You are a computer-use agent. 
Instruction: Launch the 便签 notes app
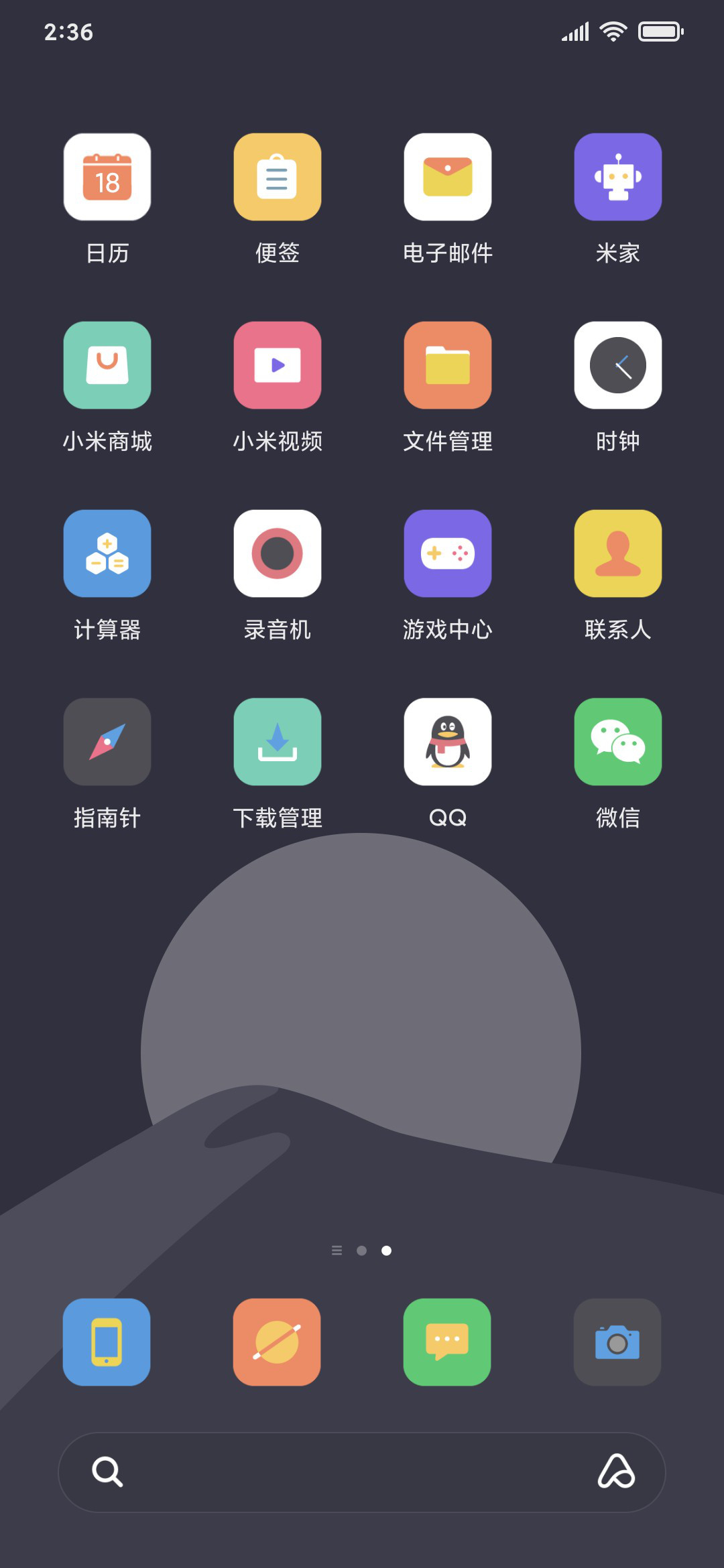(278, 177)
